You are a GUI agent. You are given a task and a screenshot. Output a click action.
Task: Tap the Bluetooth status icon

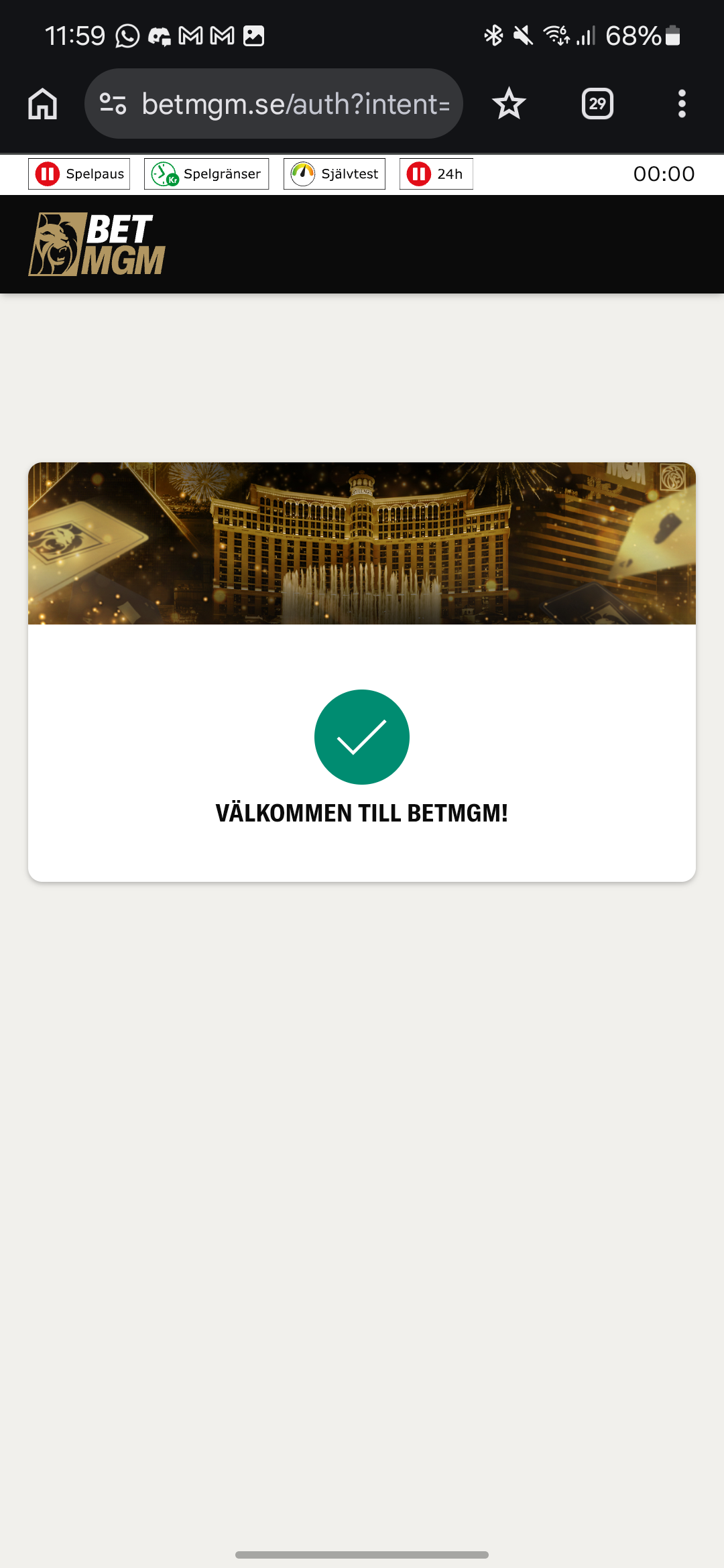[494, 35]
